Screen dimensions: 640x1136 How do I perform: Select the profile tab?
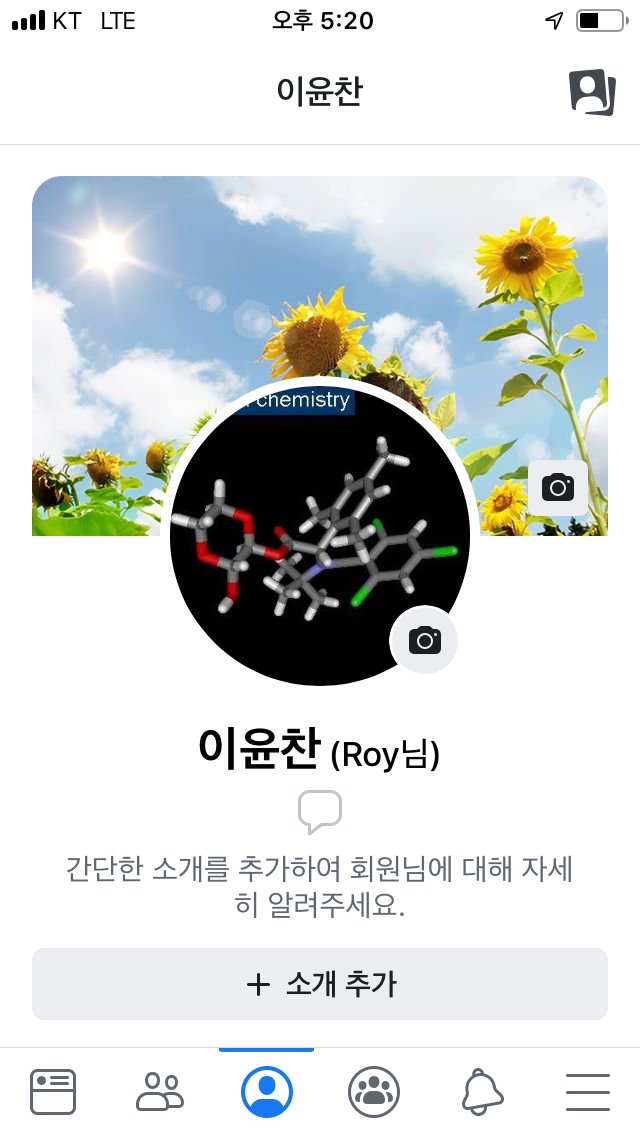pos(267,1092)
